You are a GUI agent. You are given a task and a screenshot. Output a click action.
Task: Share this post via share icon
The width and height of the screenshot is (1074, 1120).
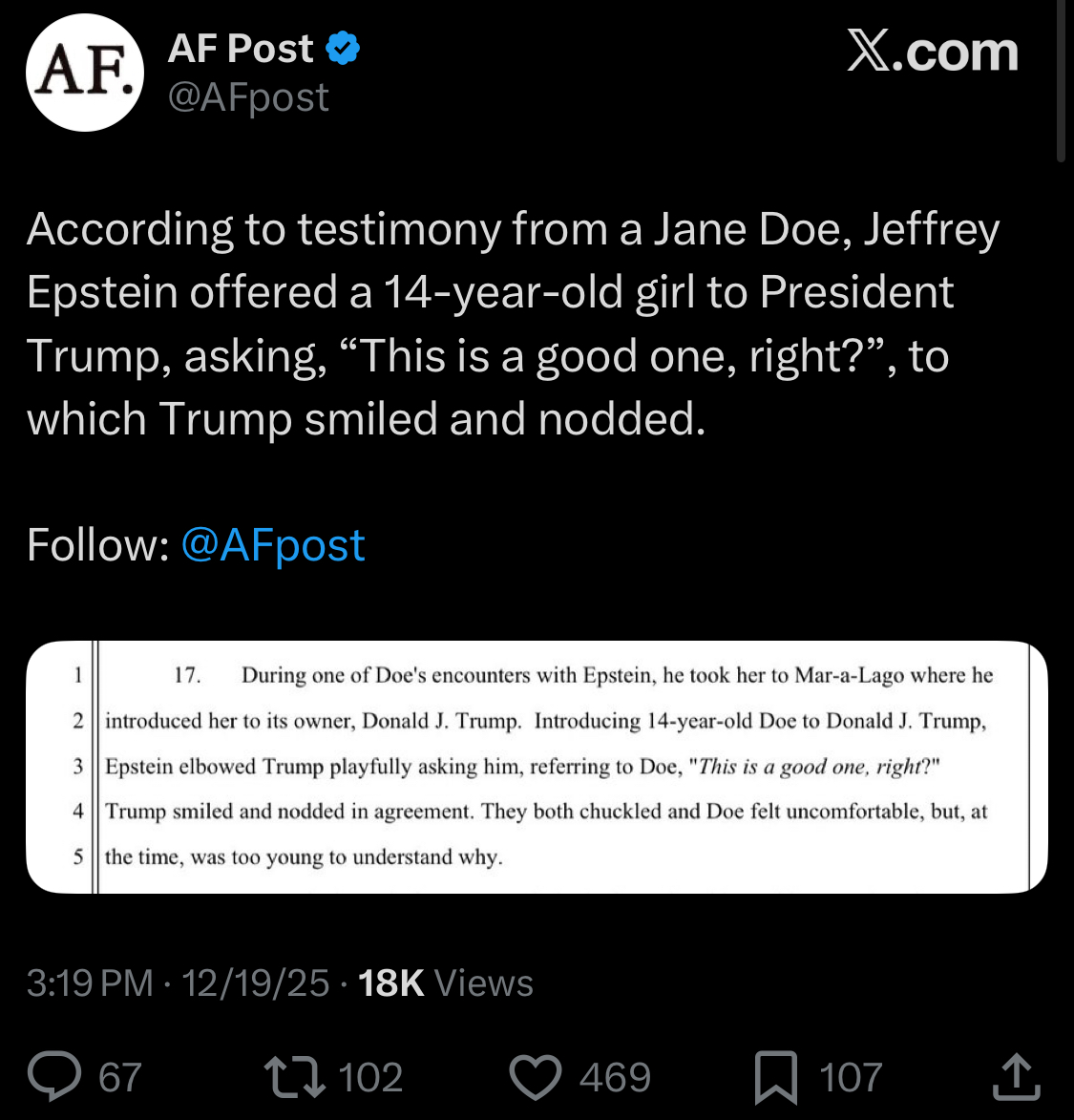(x=1016, y=1076)
